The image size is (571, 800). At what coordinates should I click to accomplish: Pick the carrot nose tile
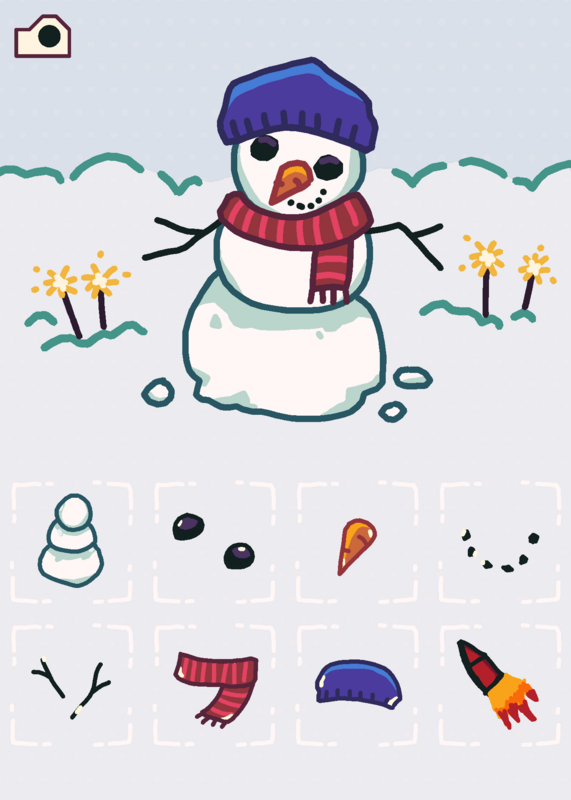click(357, 542)
